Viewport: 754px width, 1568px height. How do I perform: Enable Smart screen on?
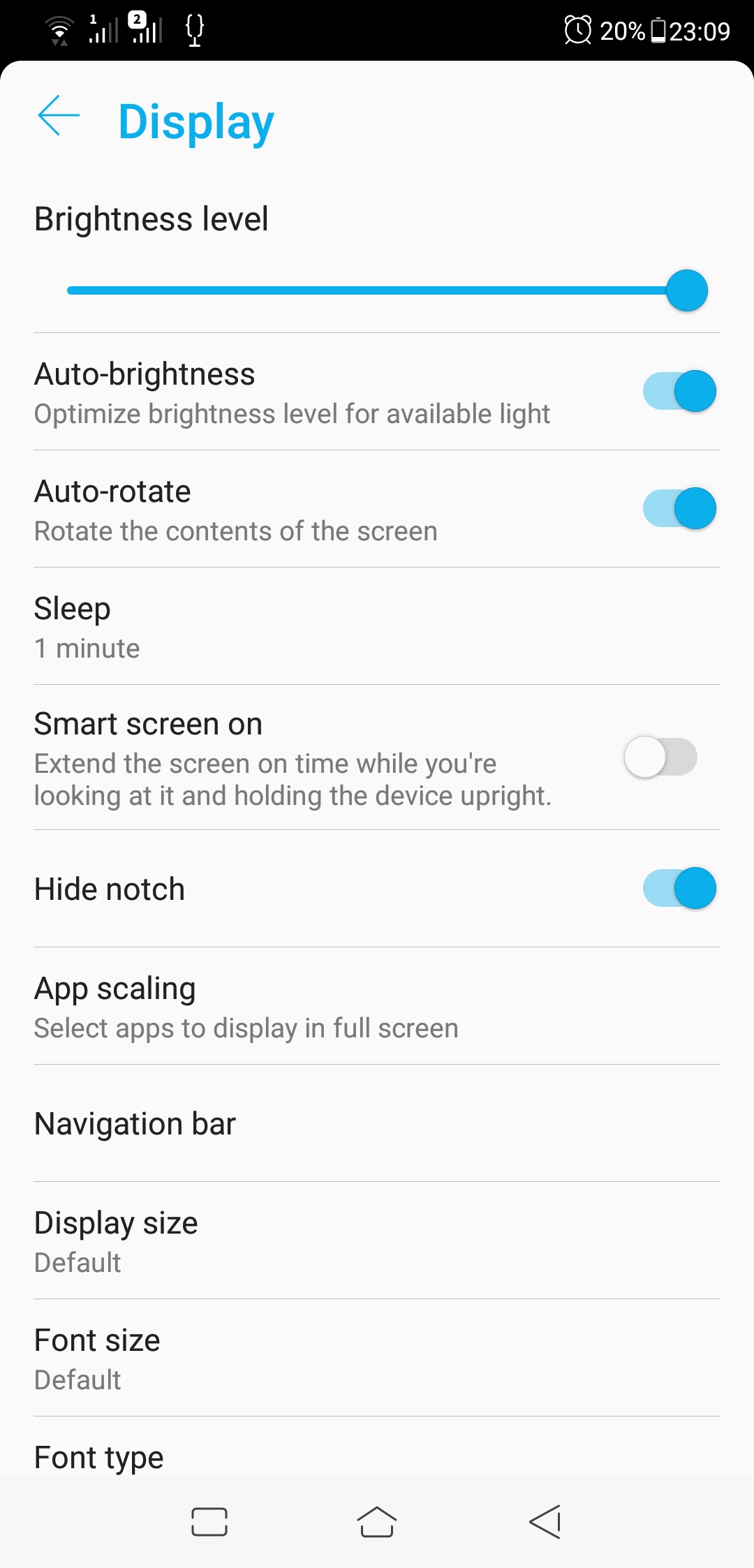pyautogui.click(x=660, y=757)
